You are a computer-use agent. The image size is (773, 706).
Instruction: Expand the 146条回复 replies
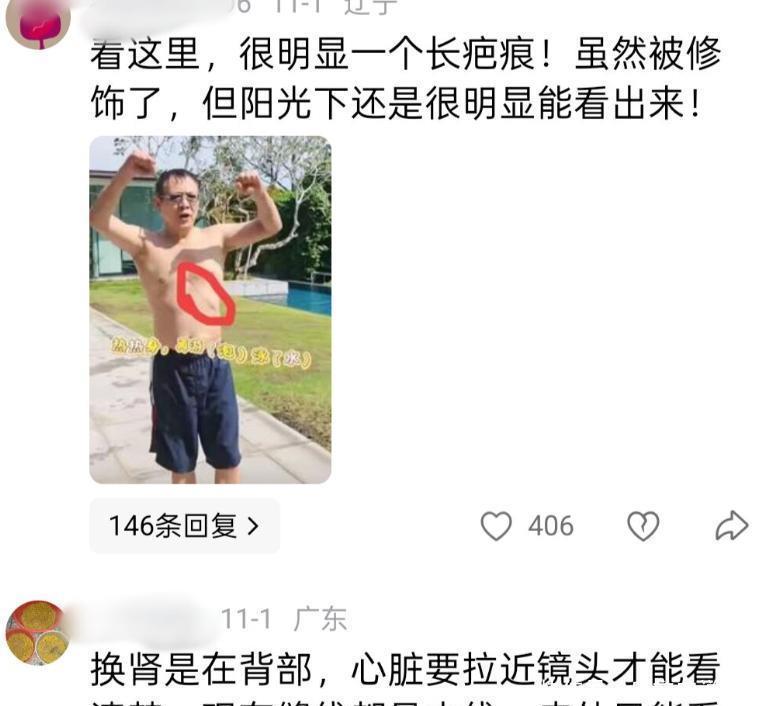click(x=184, y=526)
